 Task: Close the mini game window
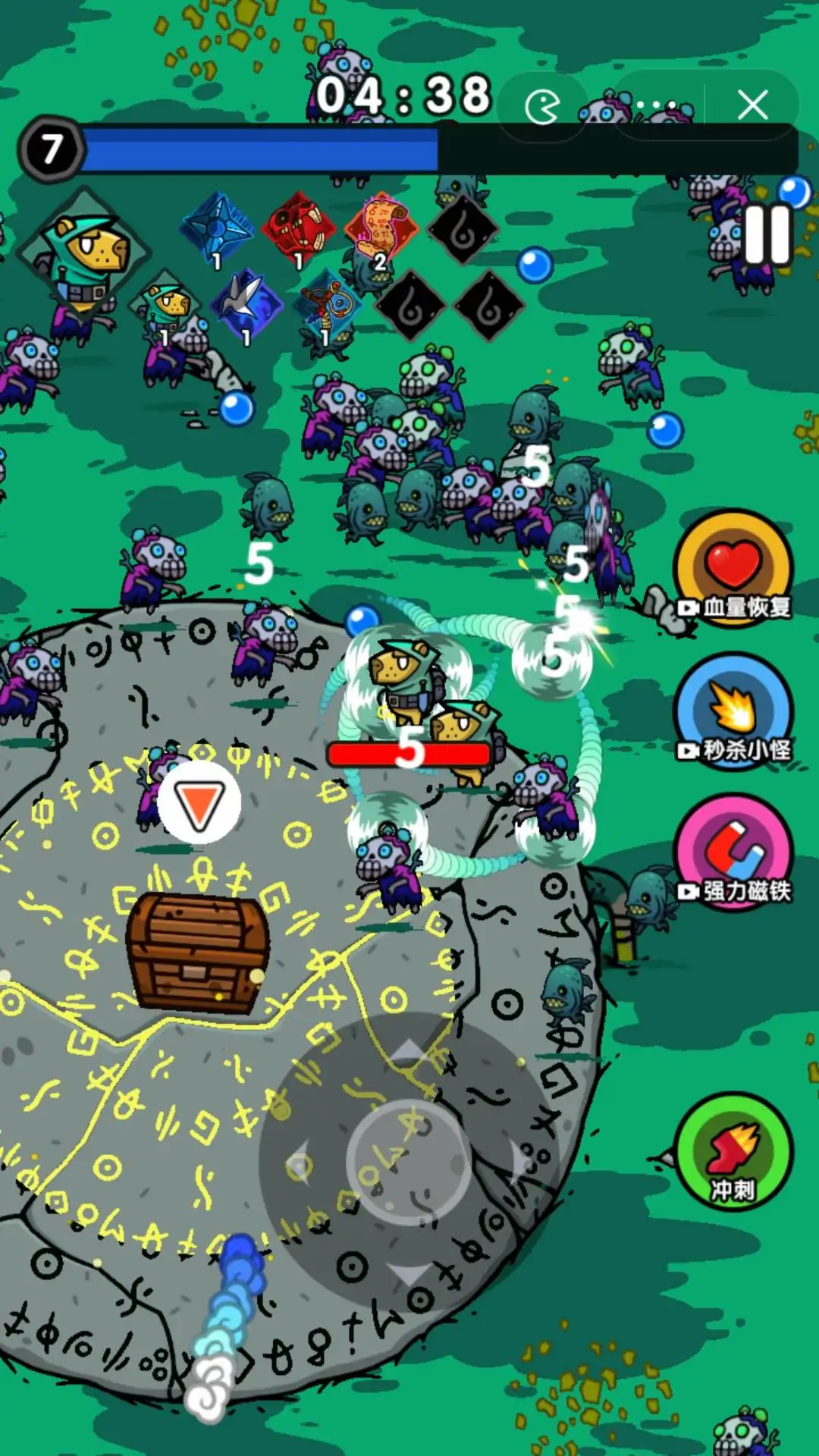(752, 105)
